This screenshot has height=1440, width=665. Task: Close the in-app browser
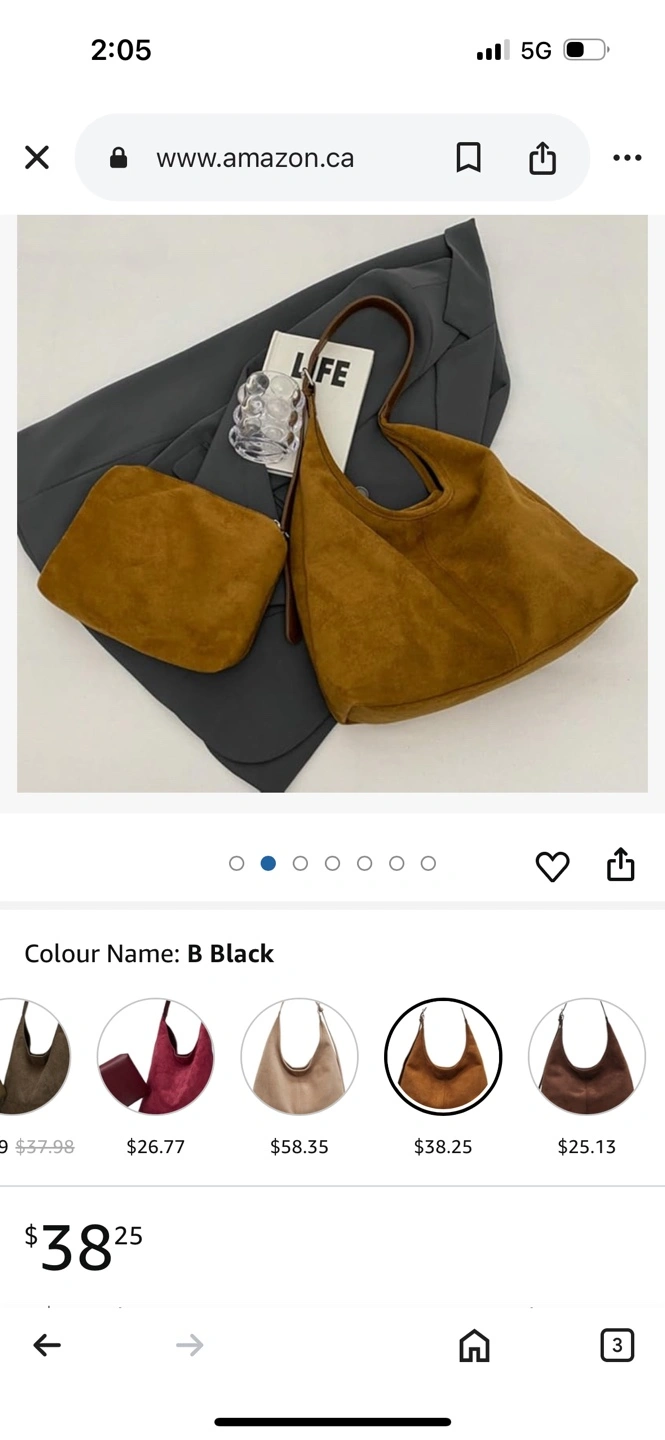(x=37, y=158)
